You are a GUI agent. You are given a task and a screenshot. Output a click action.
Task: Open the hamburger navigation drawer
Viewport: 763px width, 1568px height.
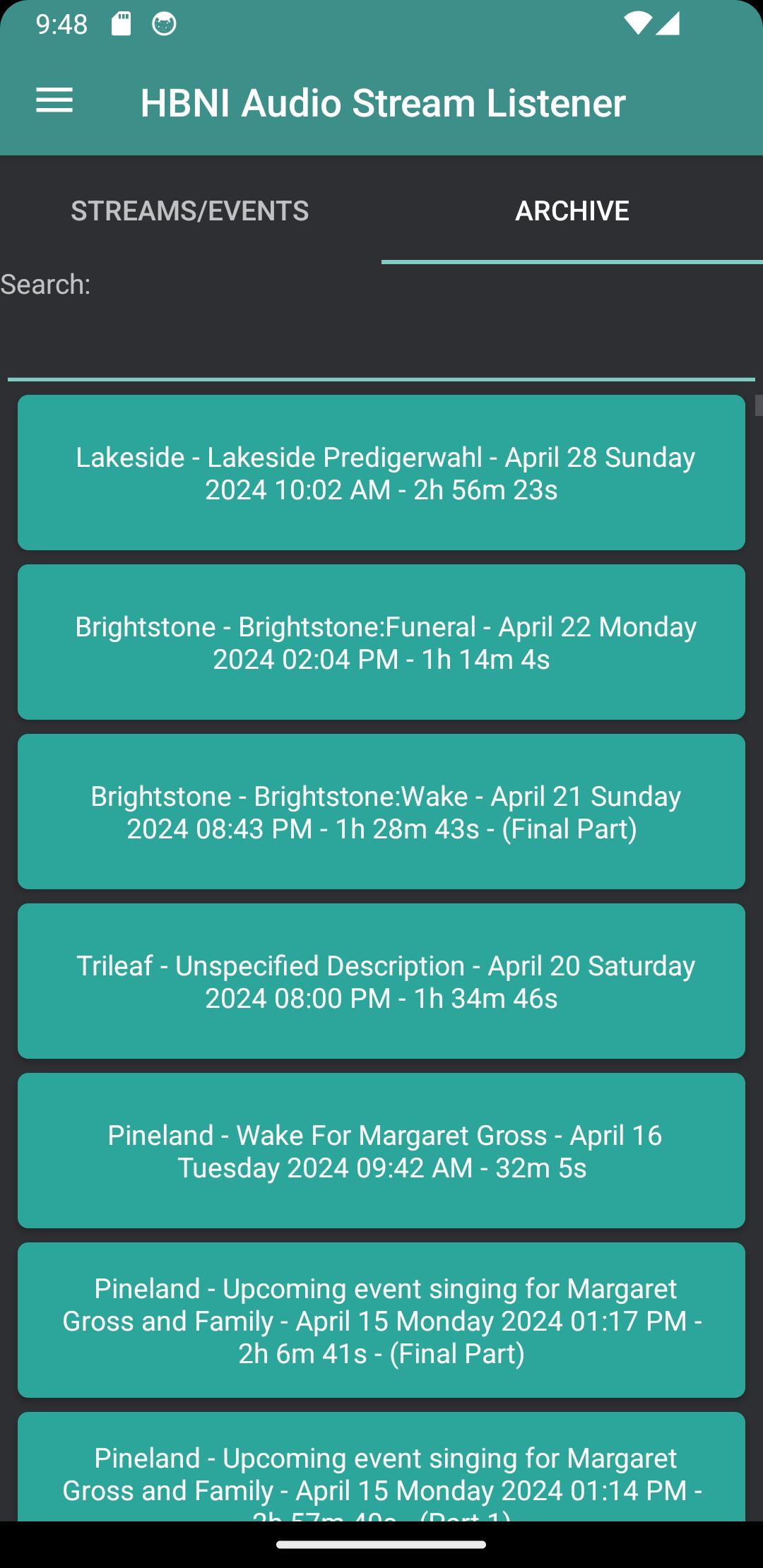[x=54, y=101]
